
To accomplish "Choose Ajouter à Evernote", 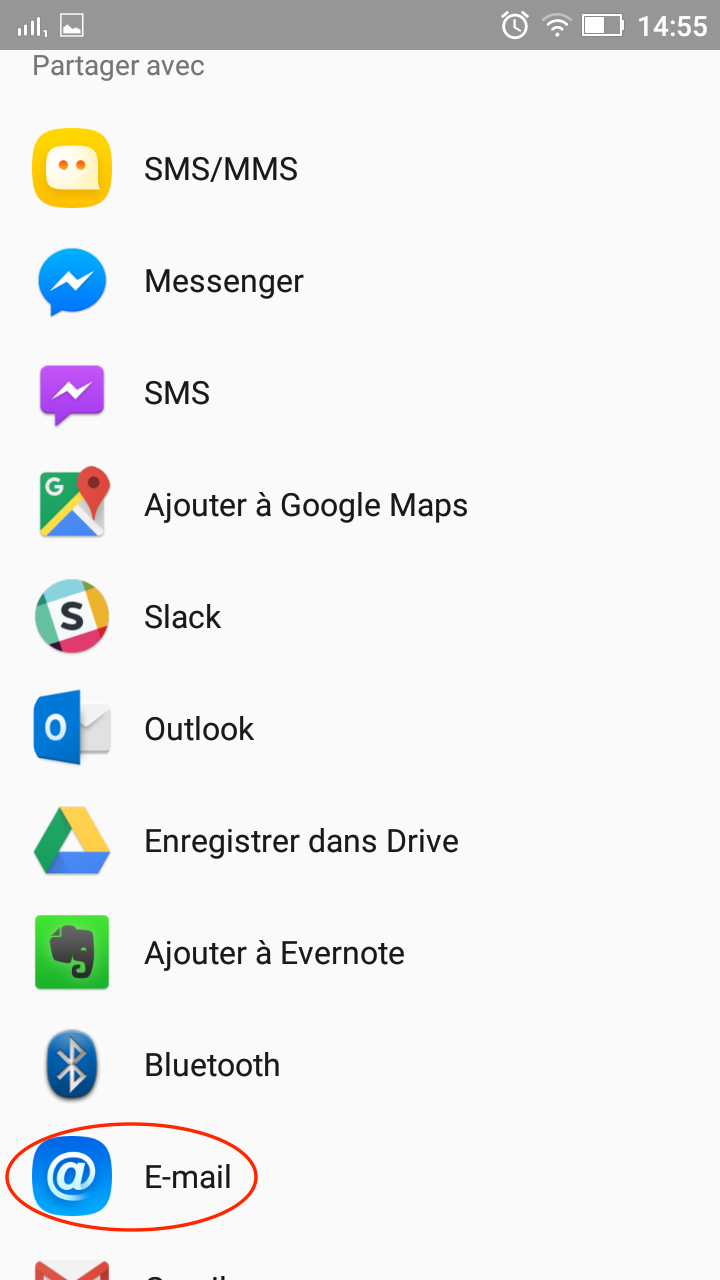I will tap(274, 953).
